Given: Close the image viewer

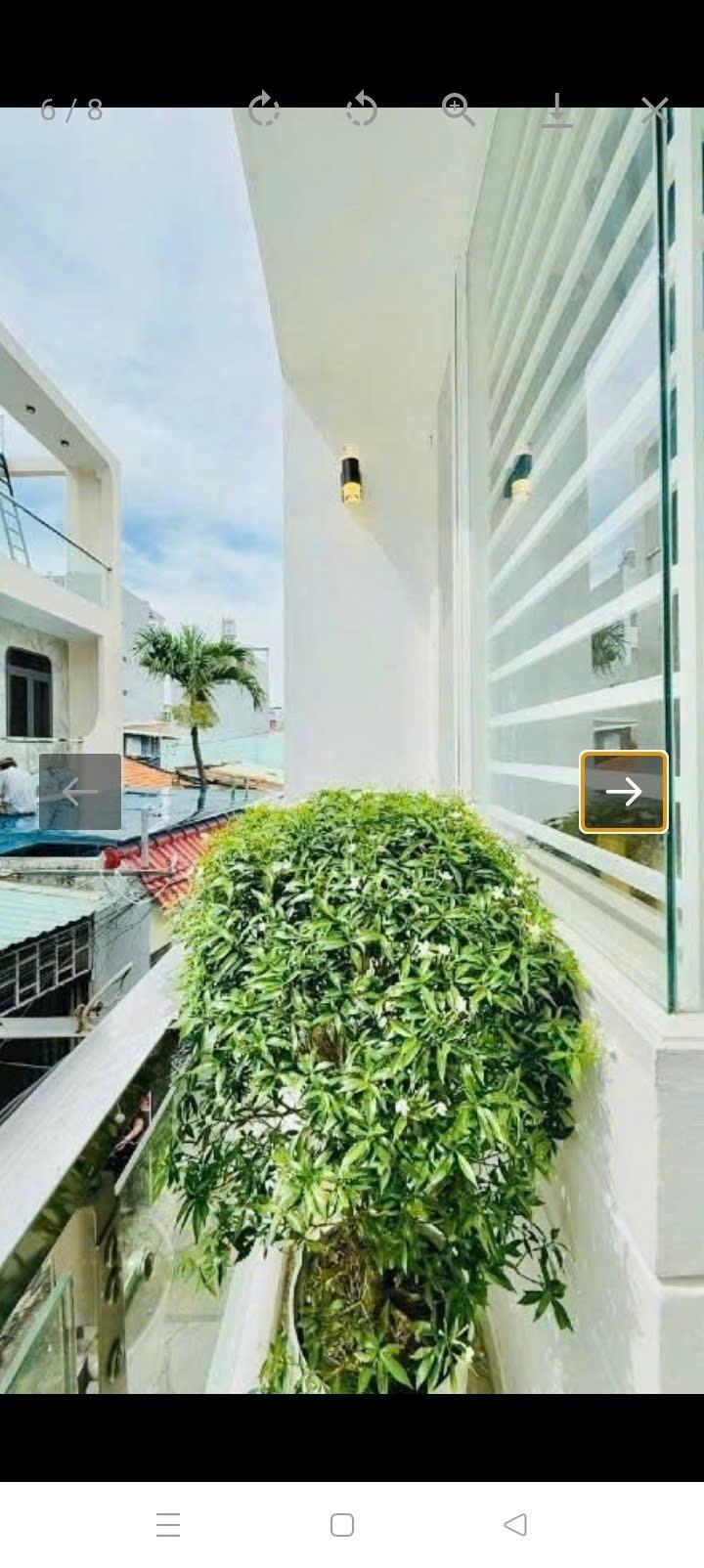Looking at the screenshot, I should 654,109.
